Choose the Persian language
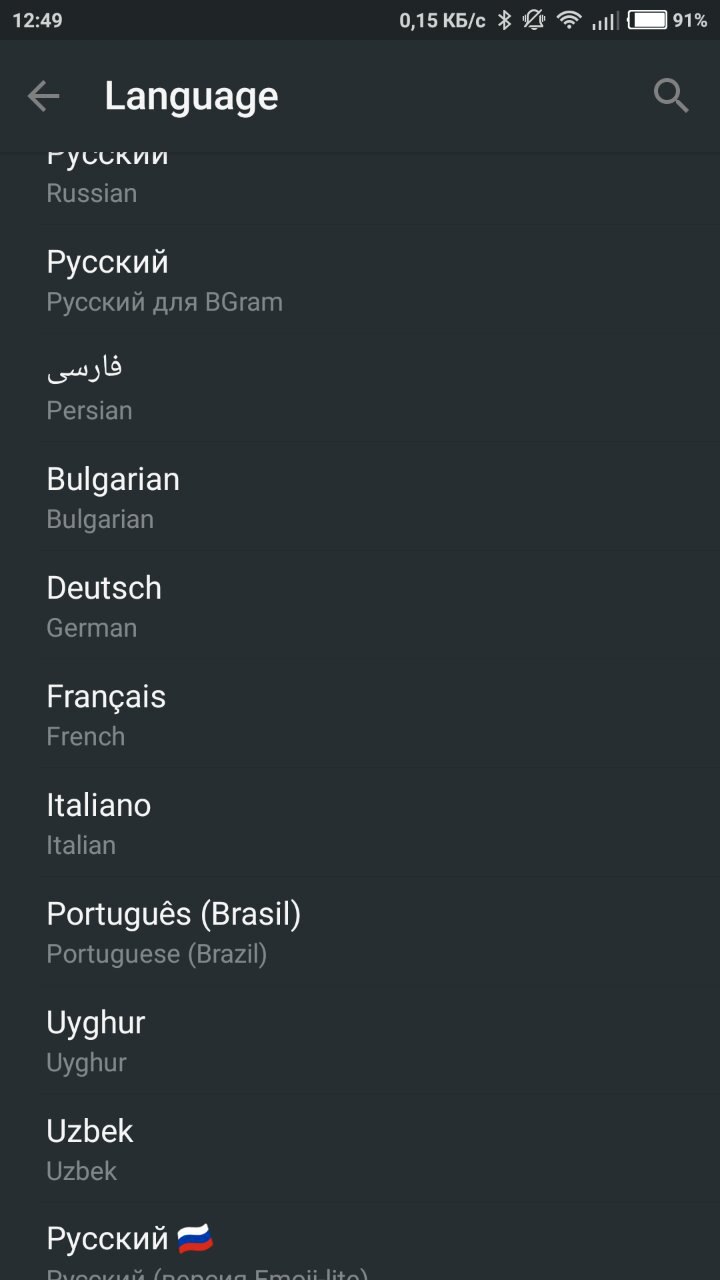Screen dimensions: 720x1280 [x=360, y=388]
